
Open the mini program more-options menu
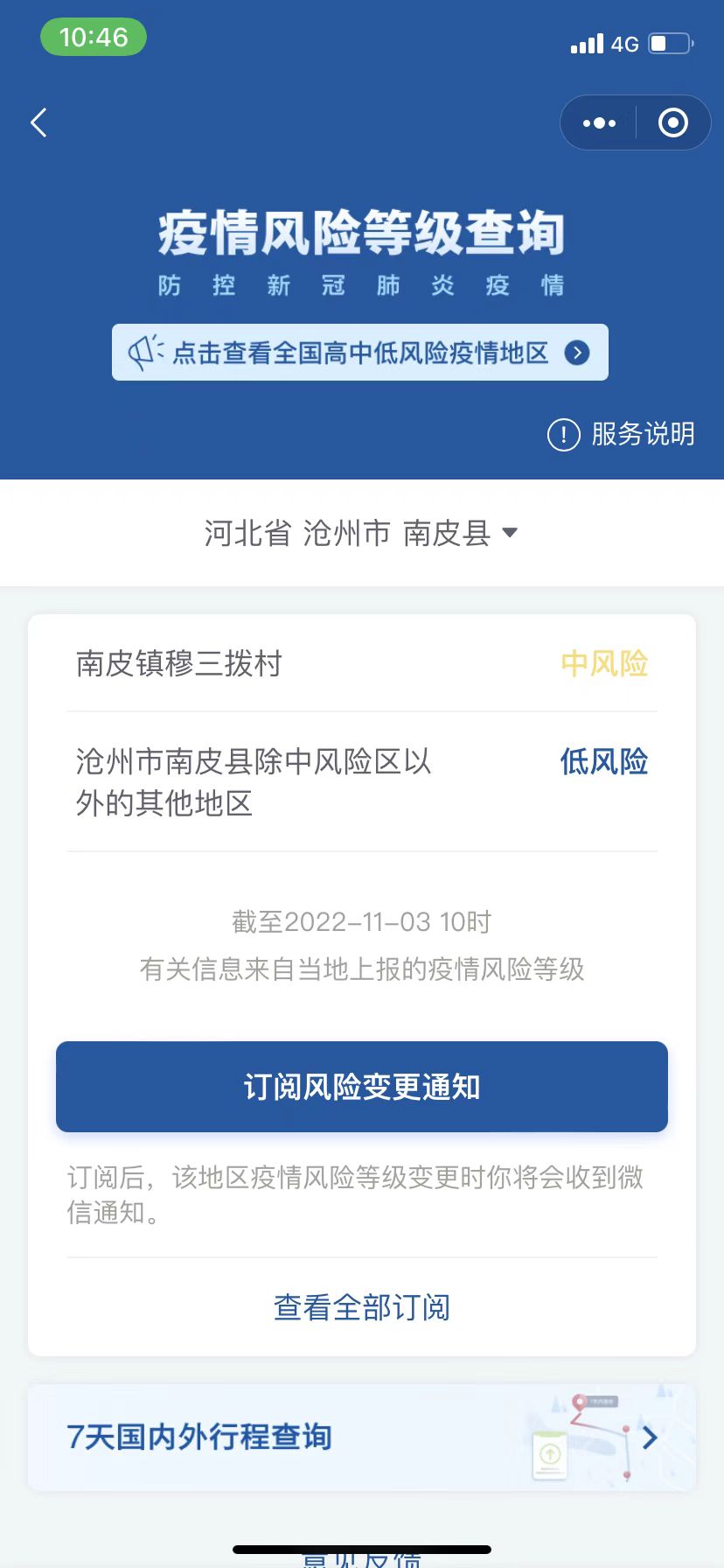pos(599,123)
